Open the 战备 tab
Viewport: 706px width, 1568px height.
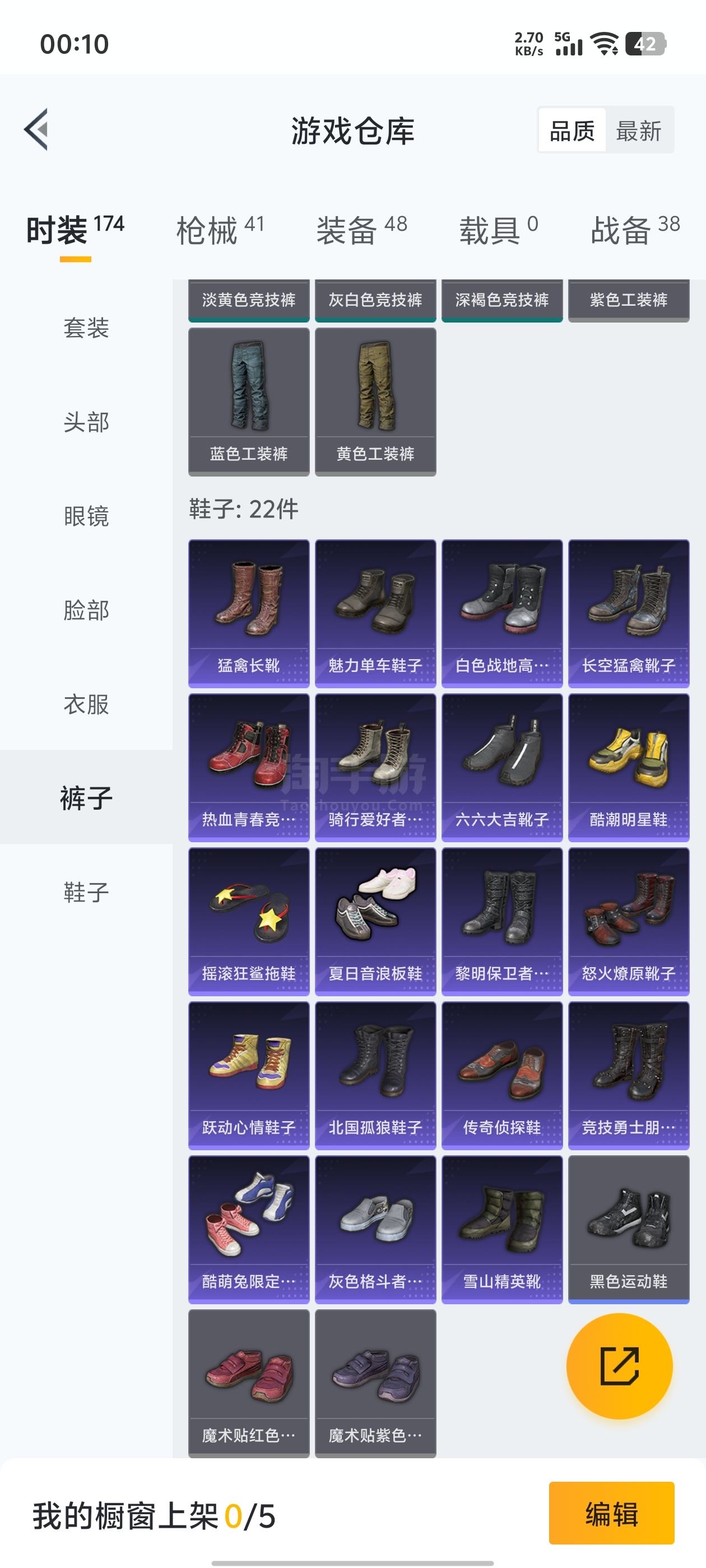[x=634, y=231]
